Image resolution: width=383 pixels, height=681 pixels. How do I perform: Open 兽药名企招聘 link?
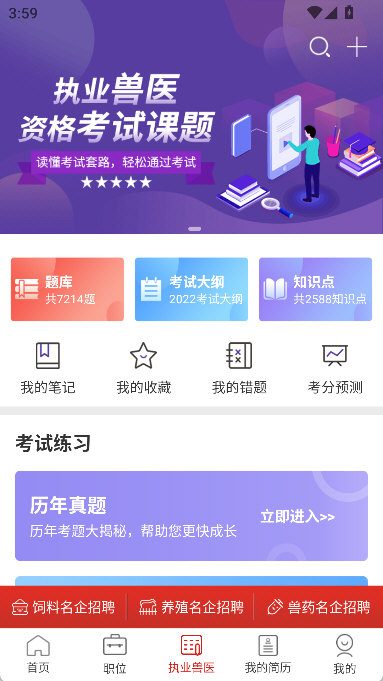pos(319,607)
